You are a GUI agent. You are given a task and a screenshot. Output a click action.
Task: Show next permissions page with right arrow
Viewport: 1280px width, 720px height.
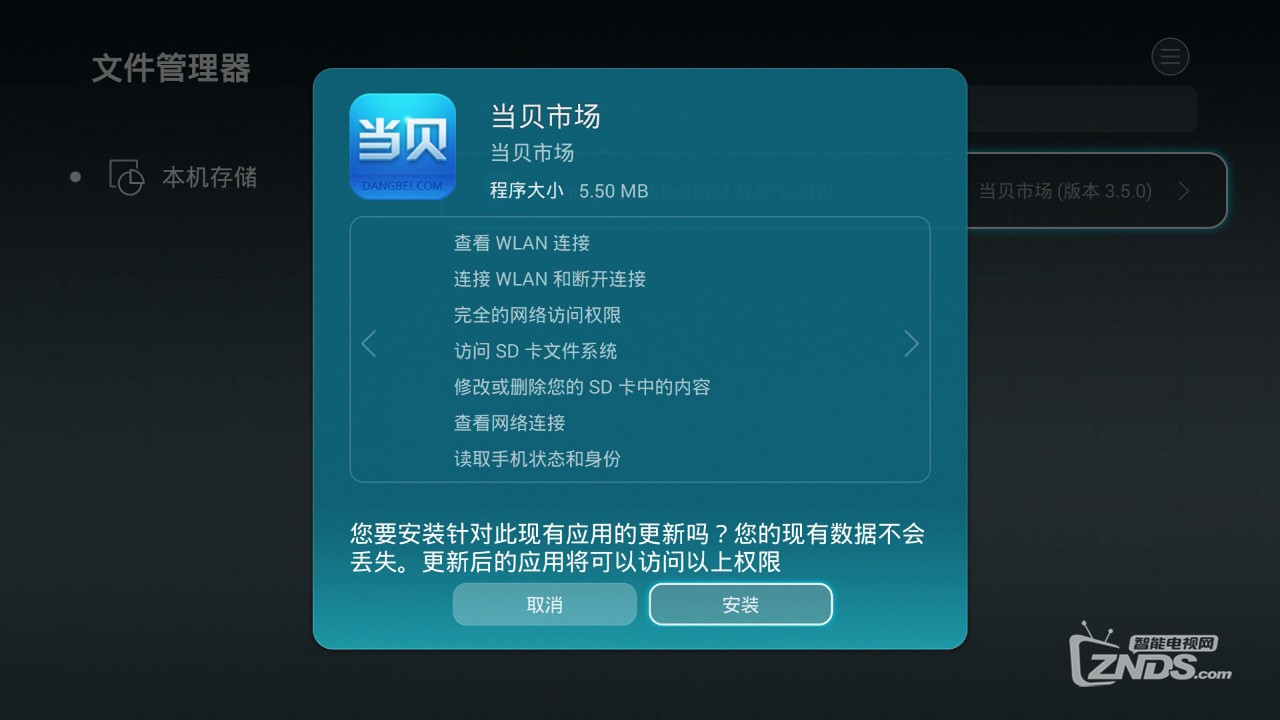911,344
